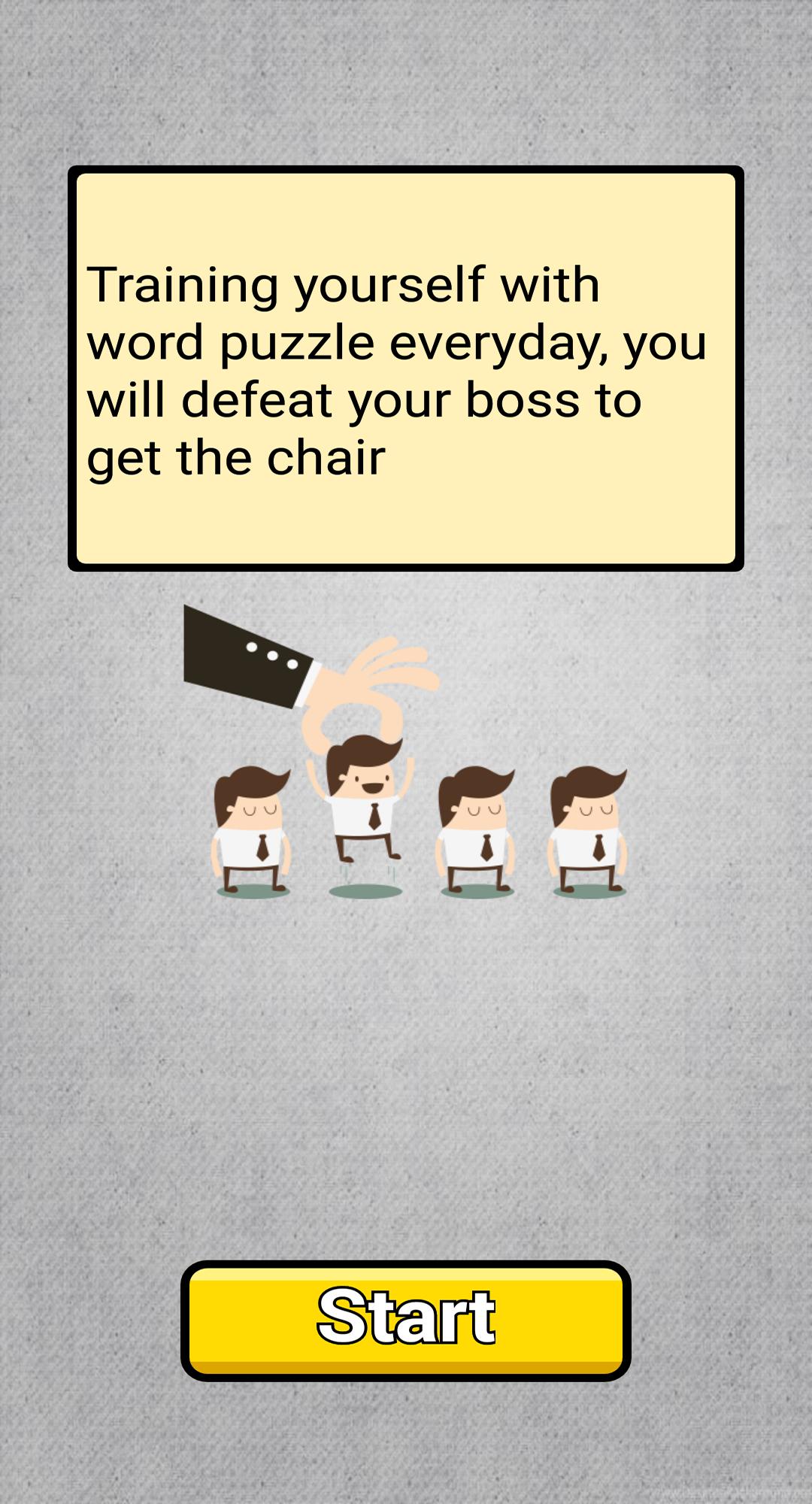812x1504 pixels.
Task: Click the text get the chair
Action: click(x=237, y=456)
